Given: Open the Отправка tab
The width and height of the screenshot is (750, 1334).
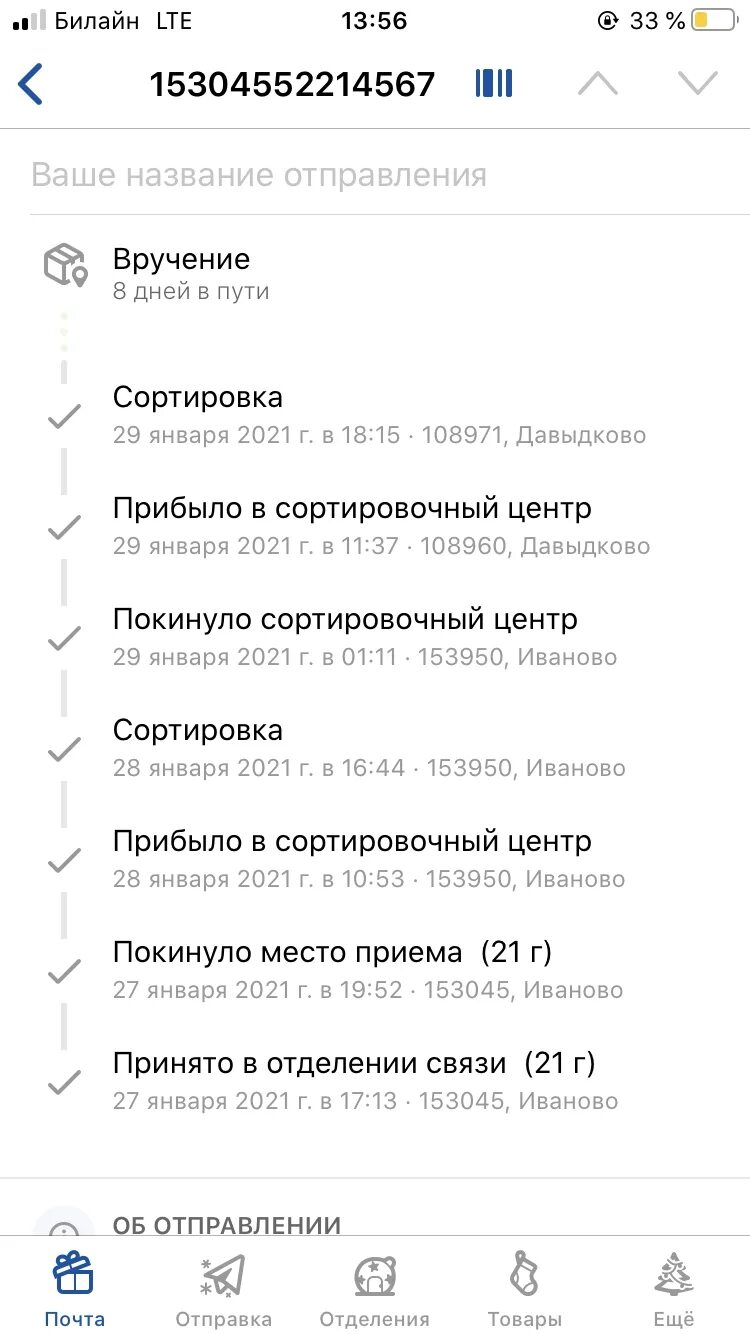Looking at the screenshot, I should click(x=223, y=1289).
